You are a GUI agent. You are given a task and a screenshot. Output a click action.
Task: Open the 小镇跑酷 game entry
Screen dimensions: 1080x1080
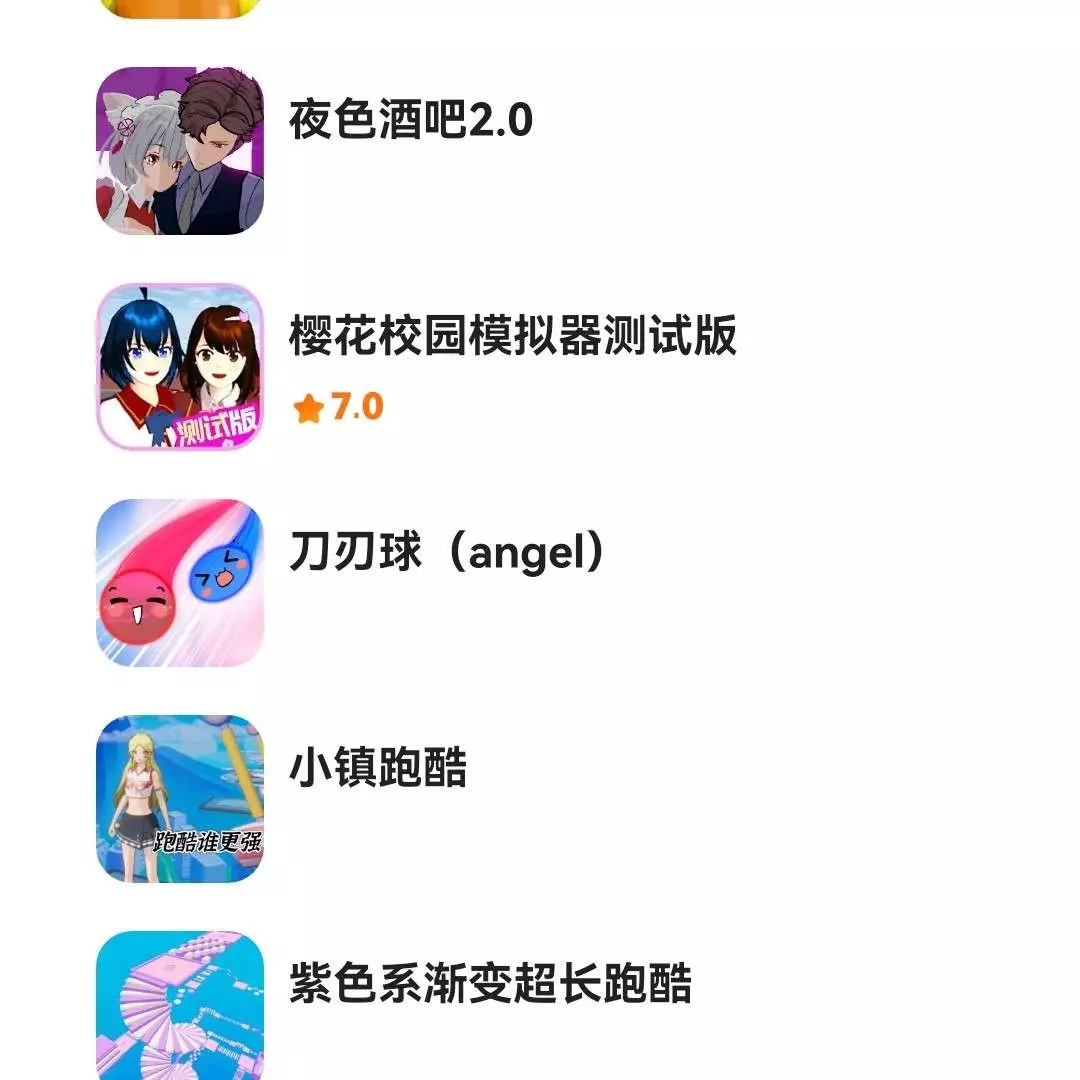pyautogui.click(x=378, y=769)
